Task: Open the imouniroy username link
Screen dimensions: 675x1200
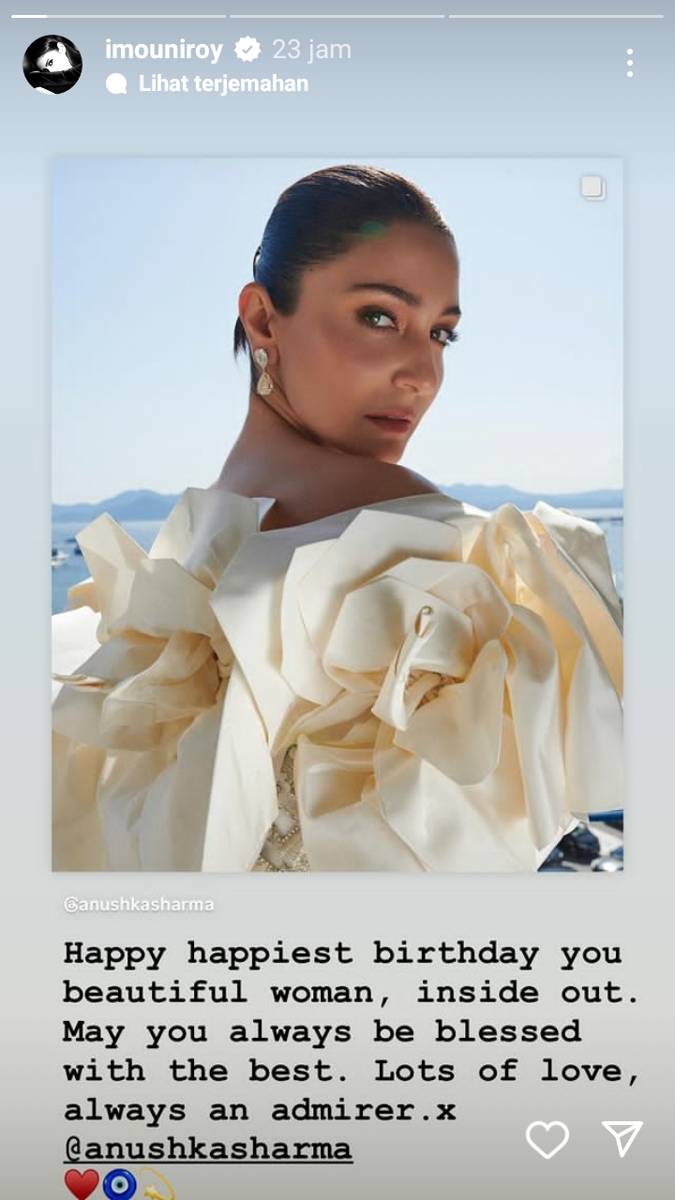Action: [x=164, y=49]
